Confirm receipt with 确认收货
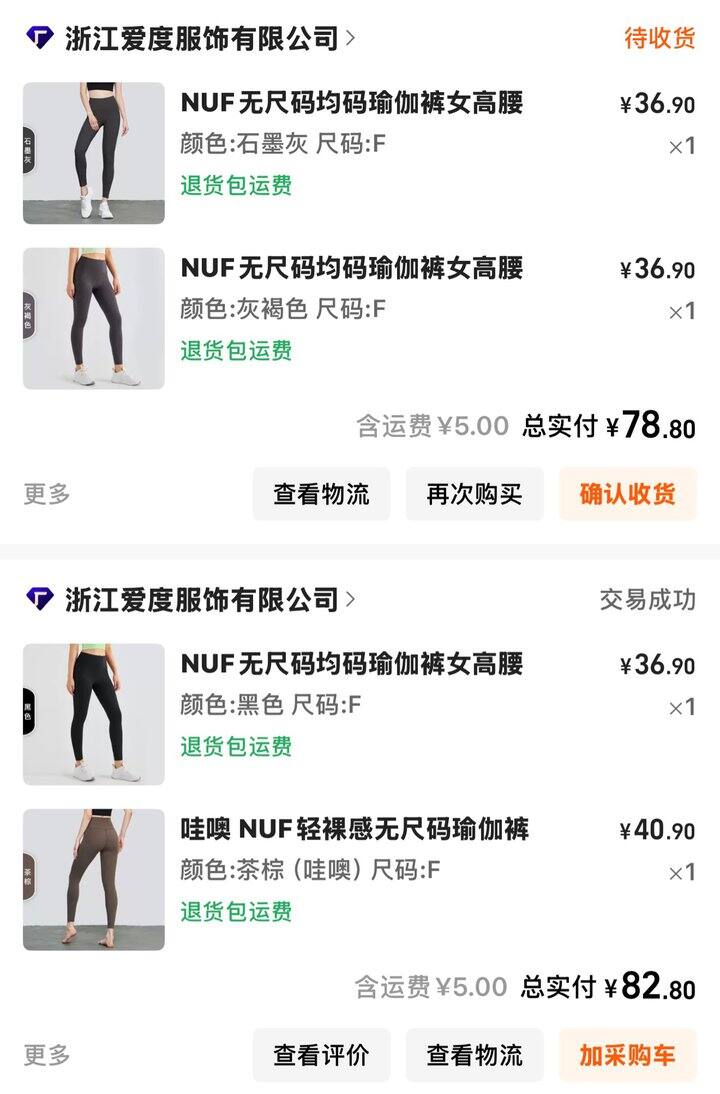Image resolution: width=720 pixels, height=1094 pixels. (627, 494)
